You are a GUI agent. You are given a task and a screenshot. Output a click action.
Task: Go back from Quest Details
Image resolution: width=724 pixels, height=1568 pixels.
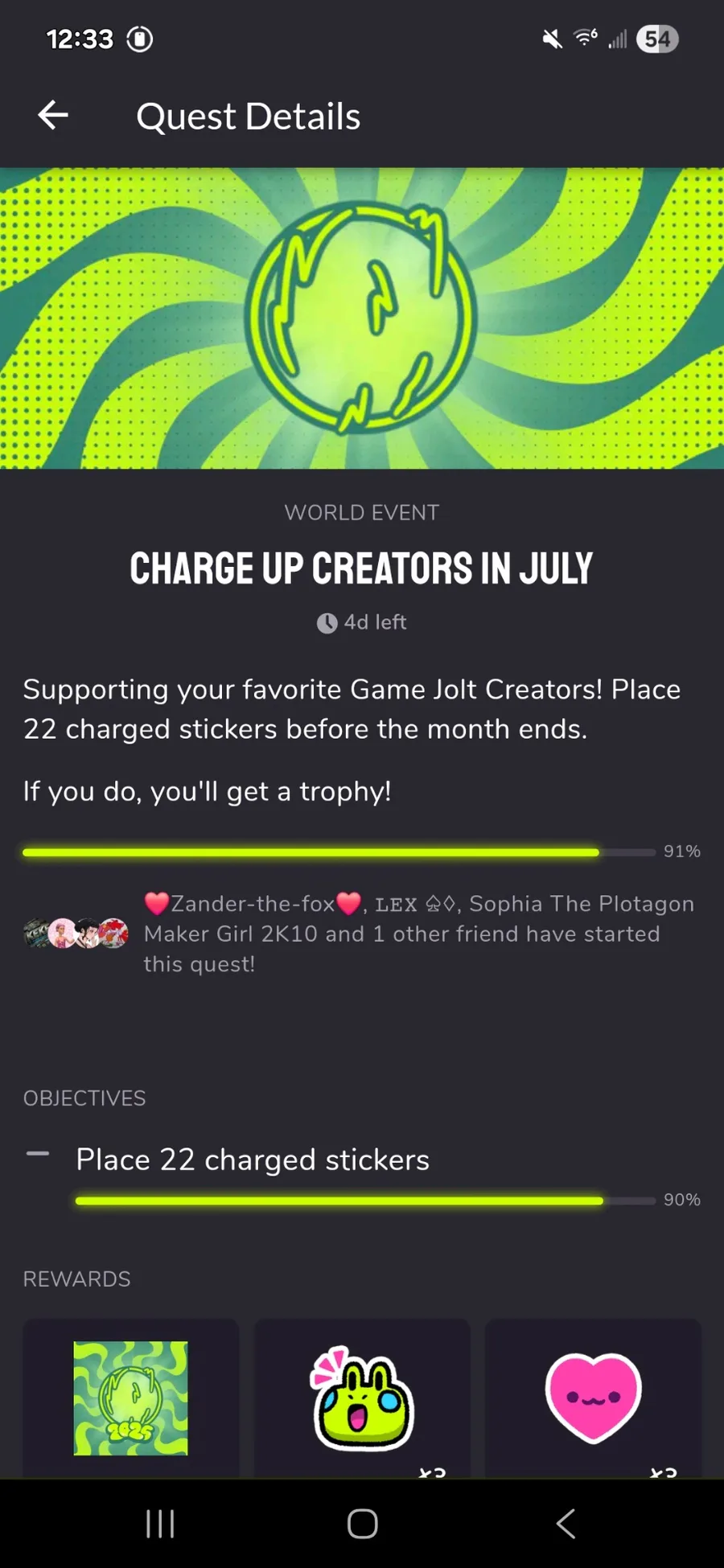(x=53, y=116)
